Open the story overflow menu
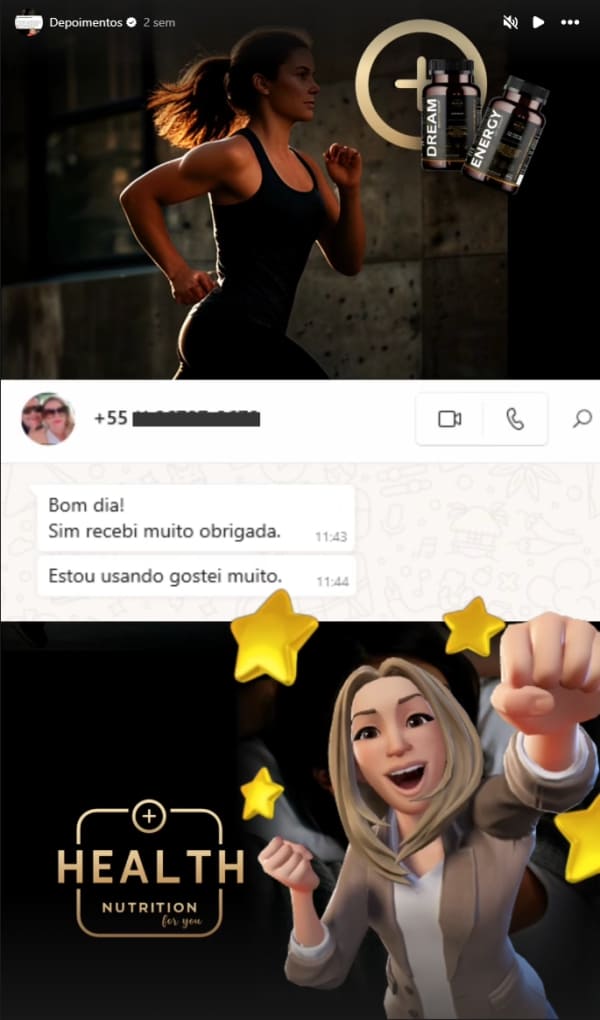Viewport: 600px width, 1020px height. pos(570,21)
